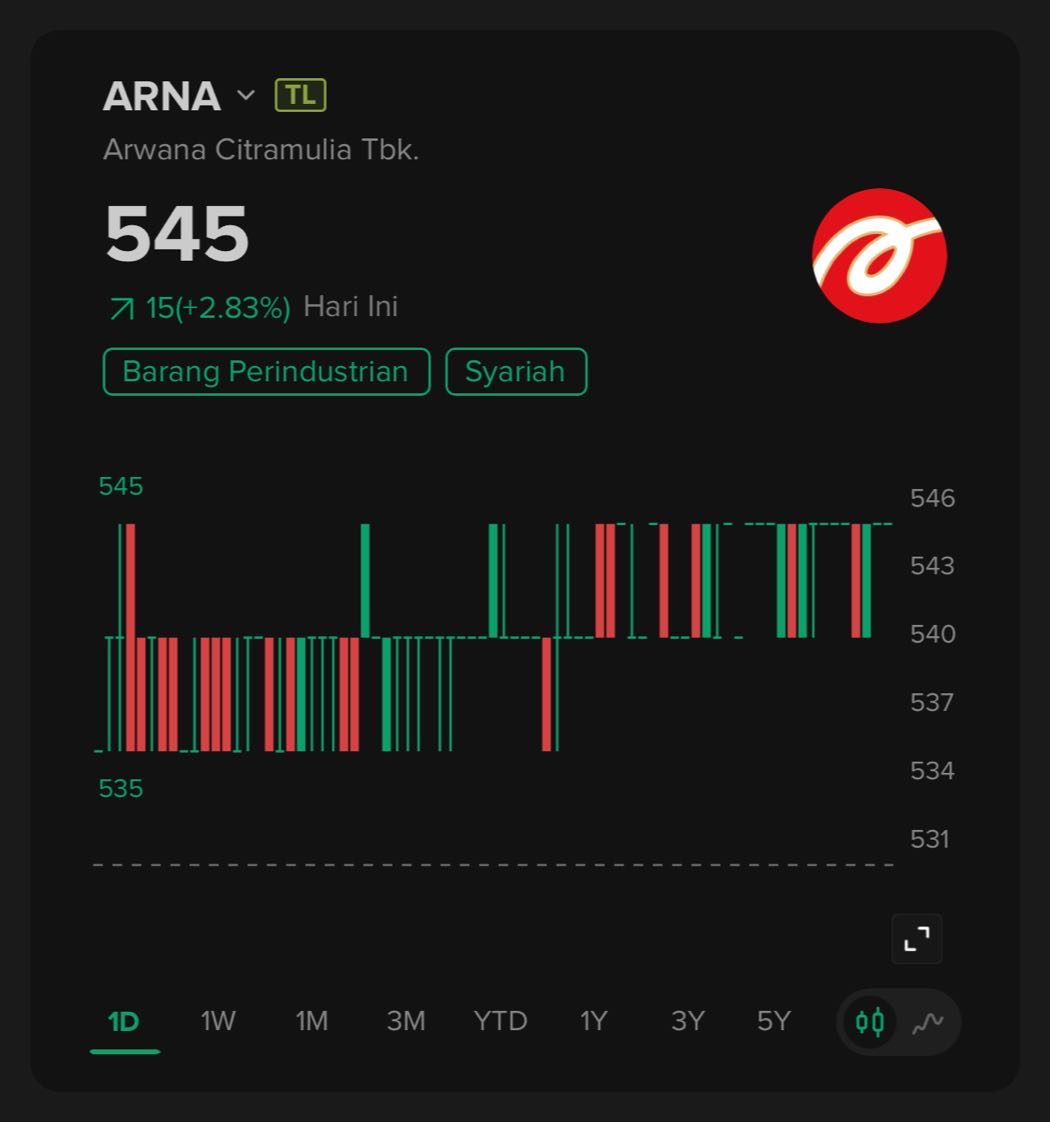This screenshot has height=1122, width=1050.
Task: Open Arwana Citramulia Tbk. company details
Action: [x=261, y=150]
